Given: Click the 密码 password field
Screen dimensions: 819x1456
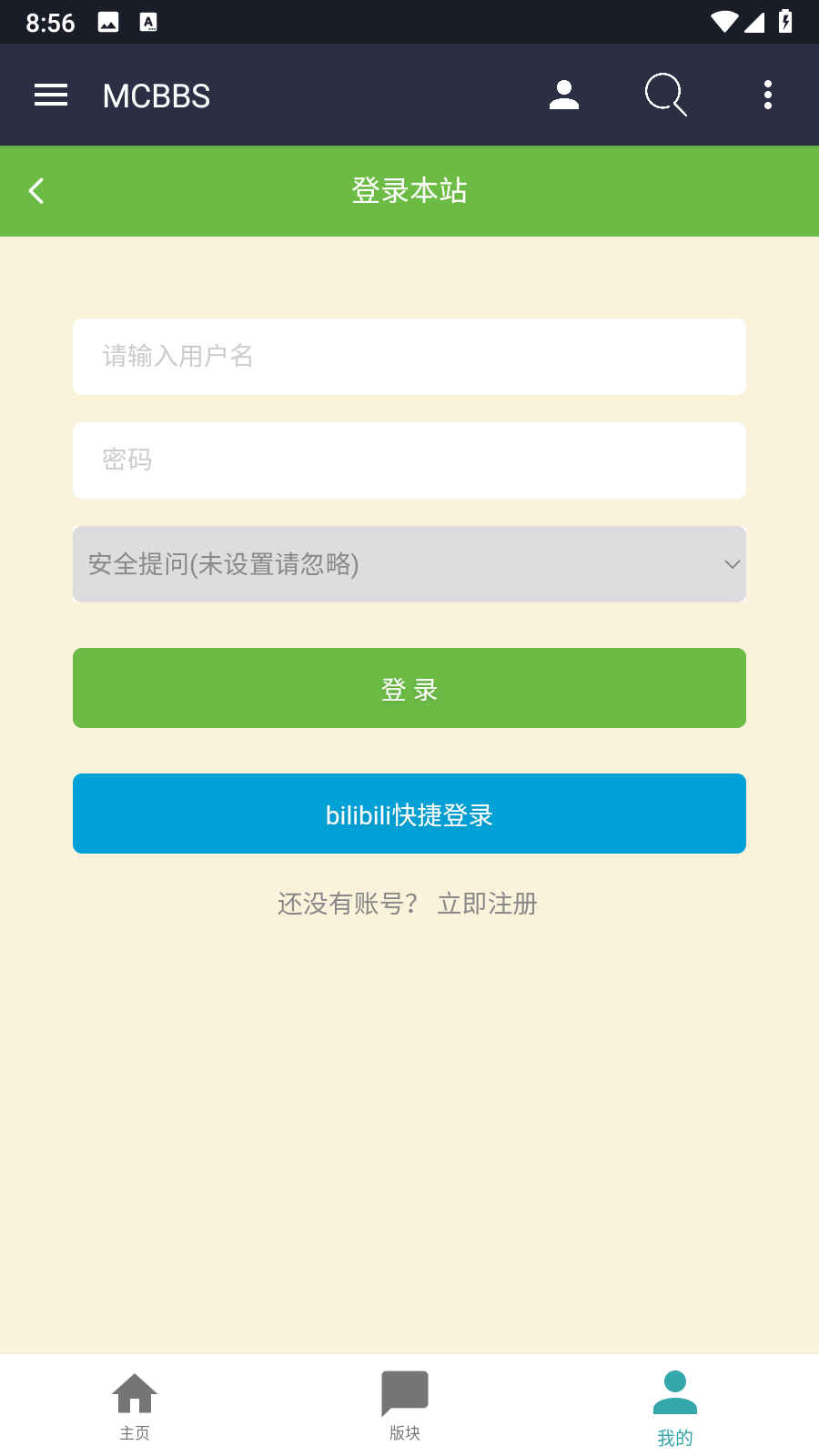Looking at the screenshot, I should point(409,460).
